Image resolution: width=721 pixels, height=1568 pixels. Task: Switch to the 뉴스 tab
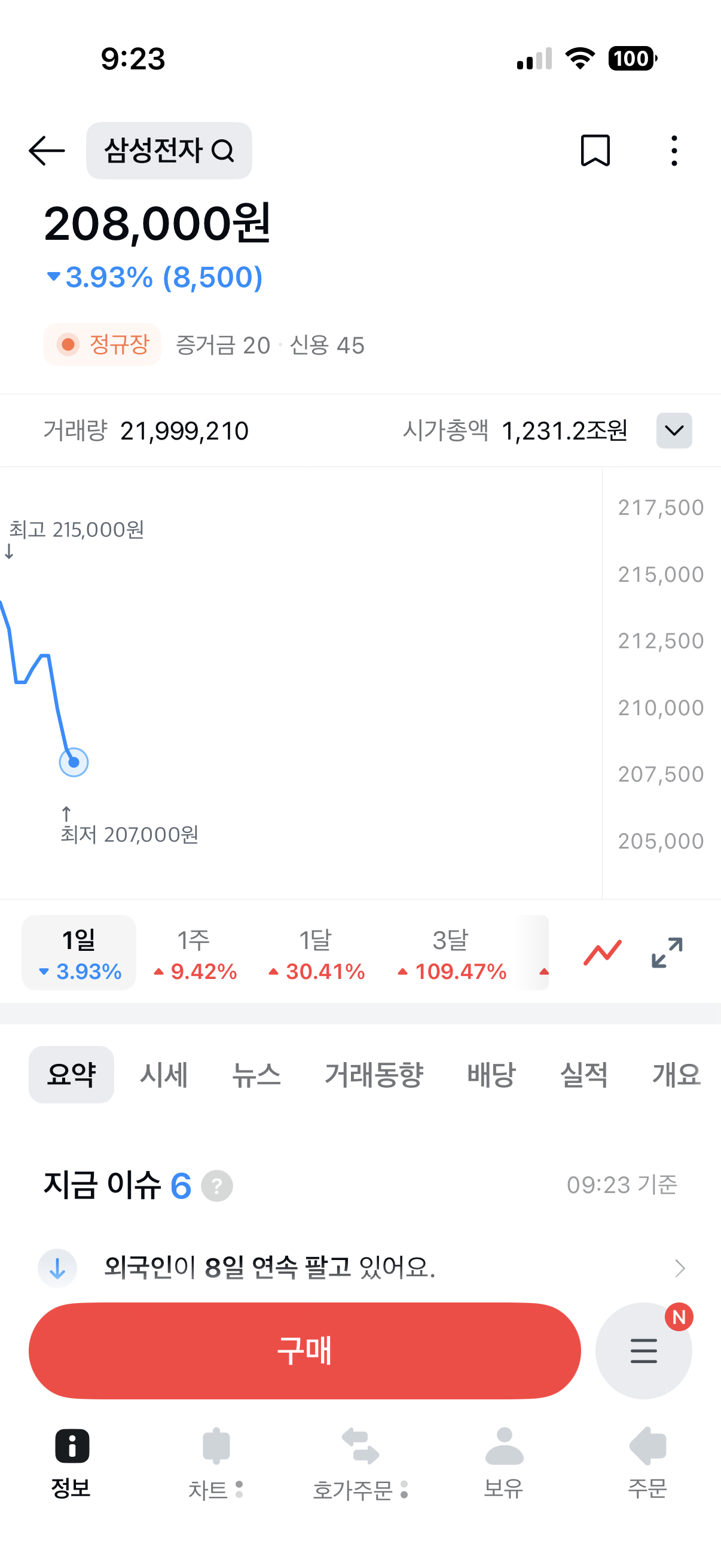[x=256, y=1075]
